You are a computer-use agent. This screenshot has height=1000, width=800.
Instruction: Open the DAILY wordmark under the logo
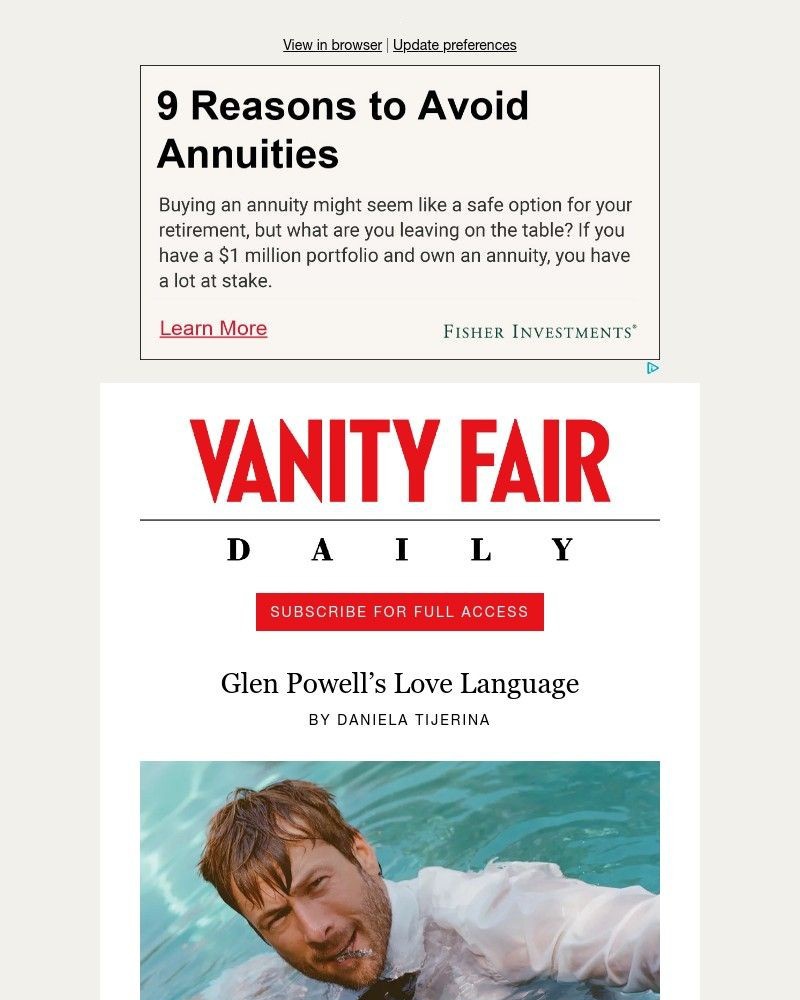click(x=399, y=548)
